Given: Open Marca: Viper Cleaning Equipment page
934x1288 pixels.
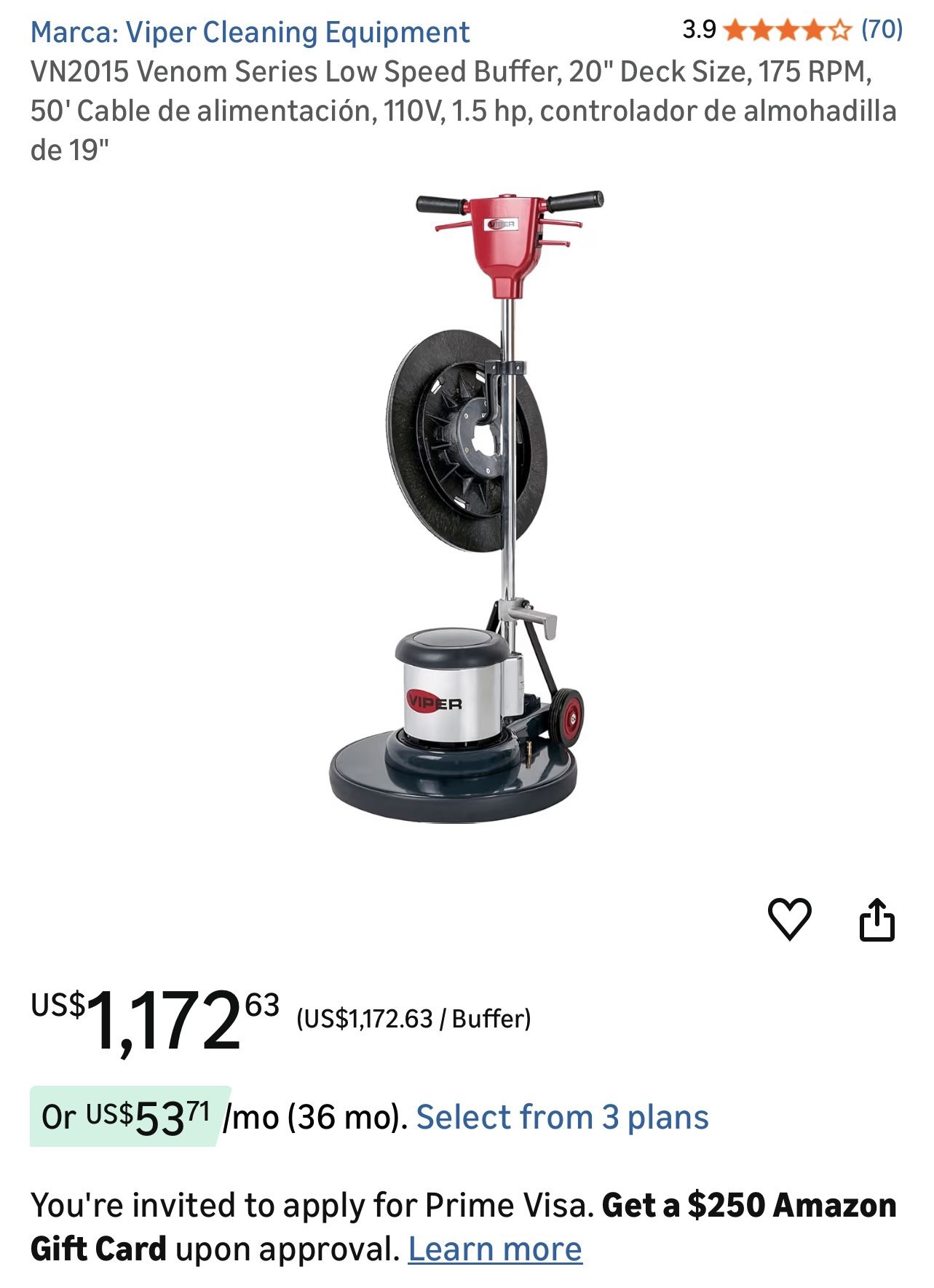Looking at the screenshot, I should coord(250,32).
